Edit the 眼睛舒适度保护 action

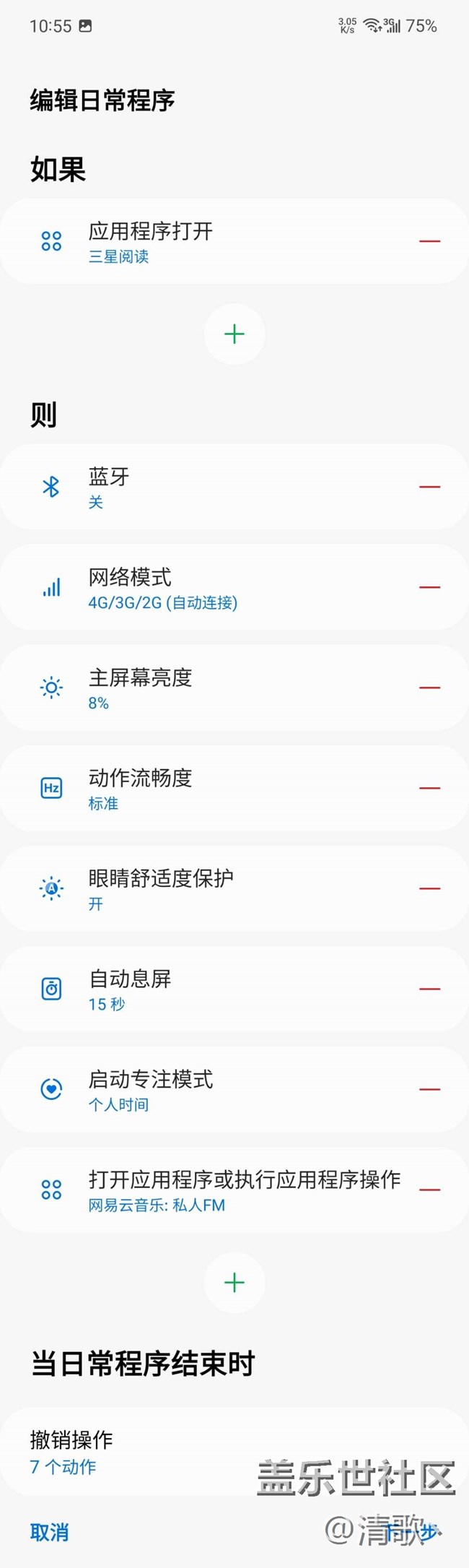click(216, 888)
